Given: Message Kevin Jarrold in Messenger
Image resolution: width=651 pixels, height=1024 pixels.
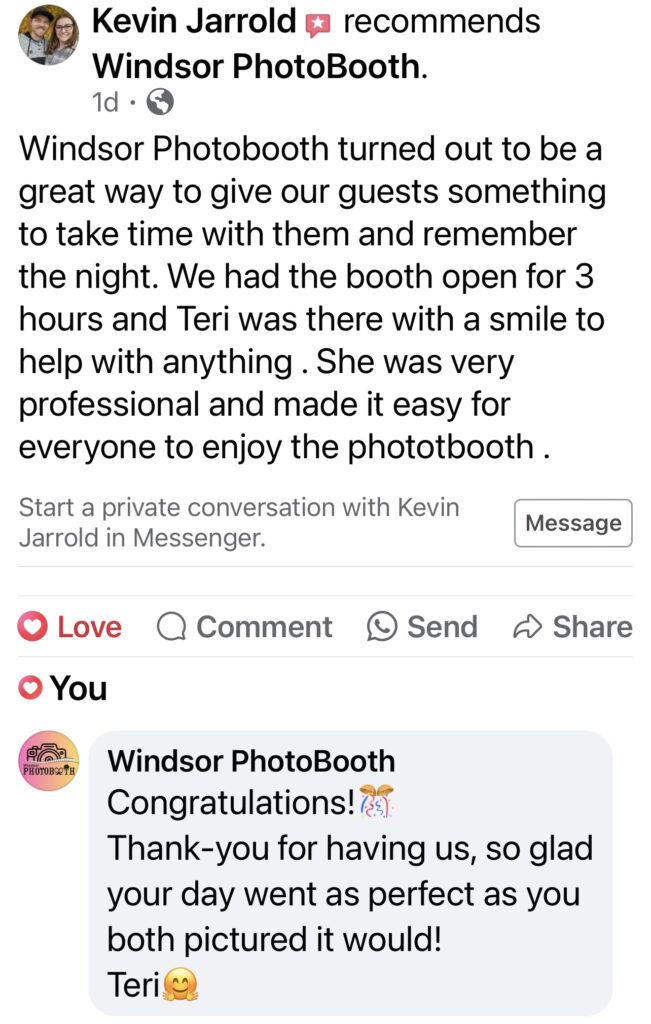Looking at the screenshot, I should pyautogui.click(x=573, y=523).
